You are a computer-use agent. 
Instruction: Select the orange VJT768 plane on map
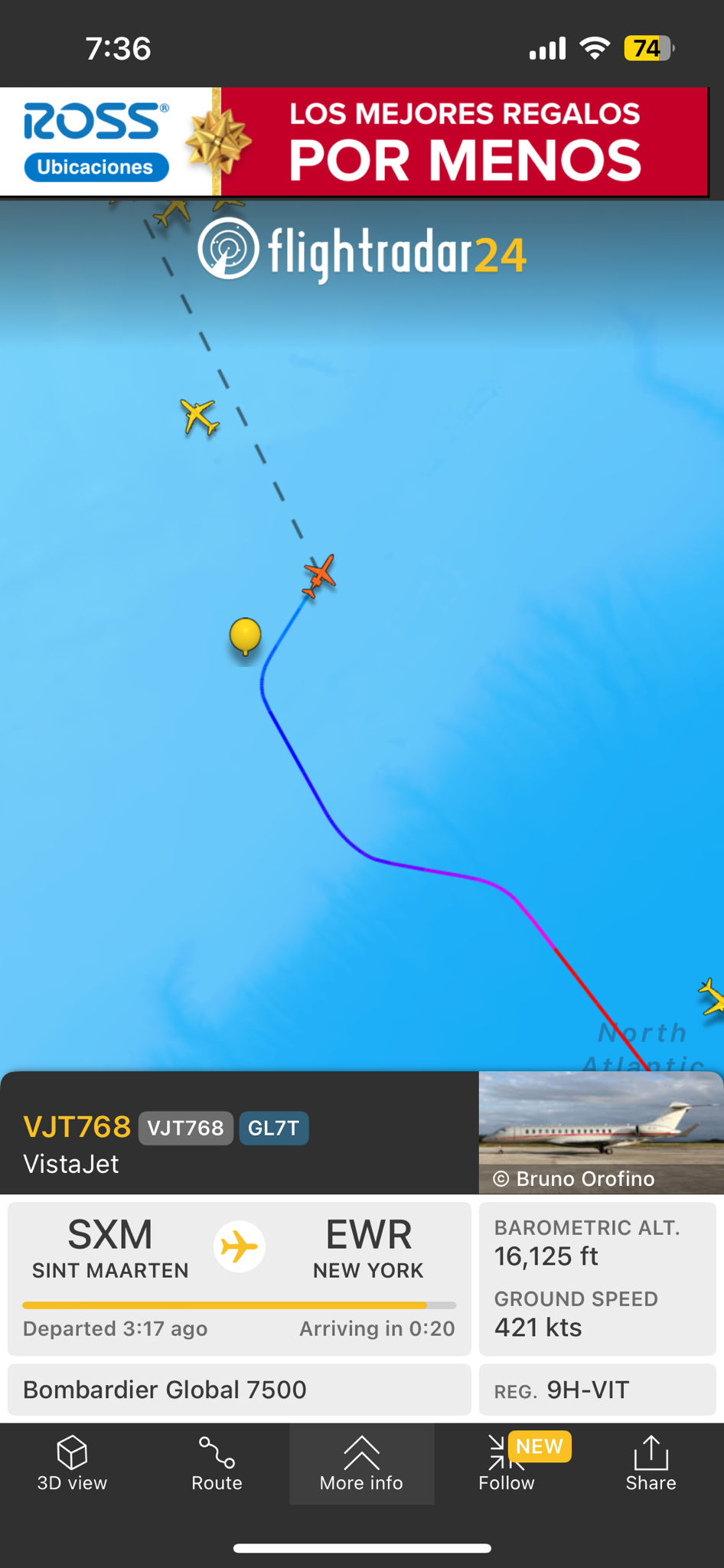[x=319, y=575]
